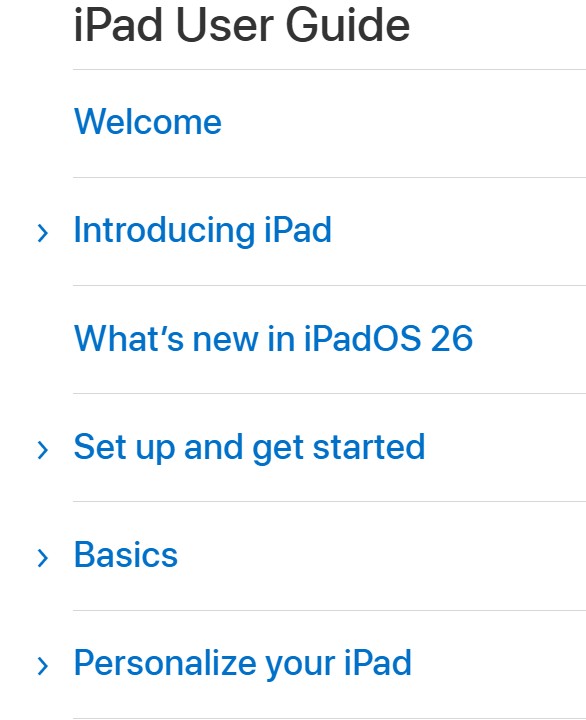586x720 pixels.
Task: Open the Set up and get started link
Action: pos(249,448)
